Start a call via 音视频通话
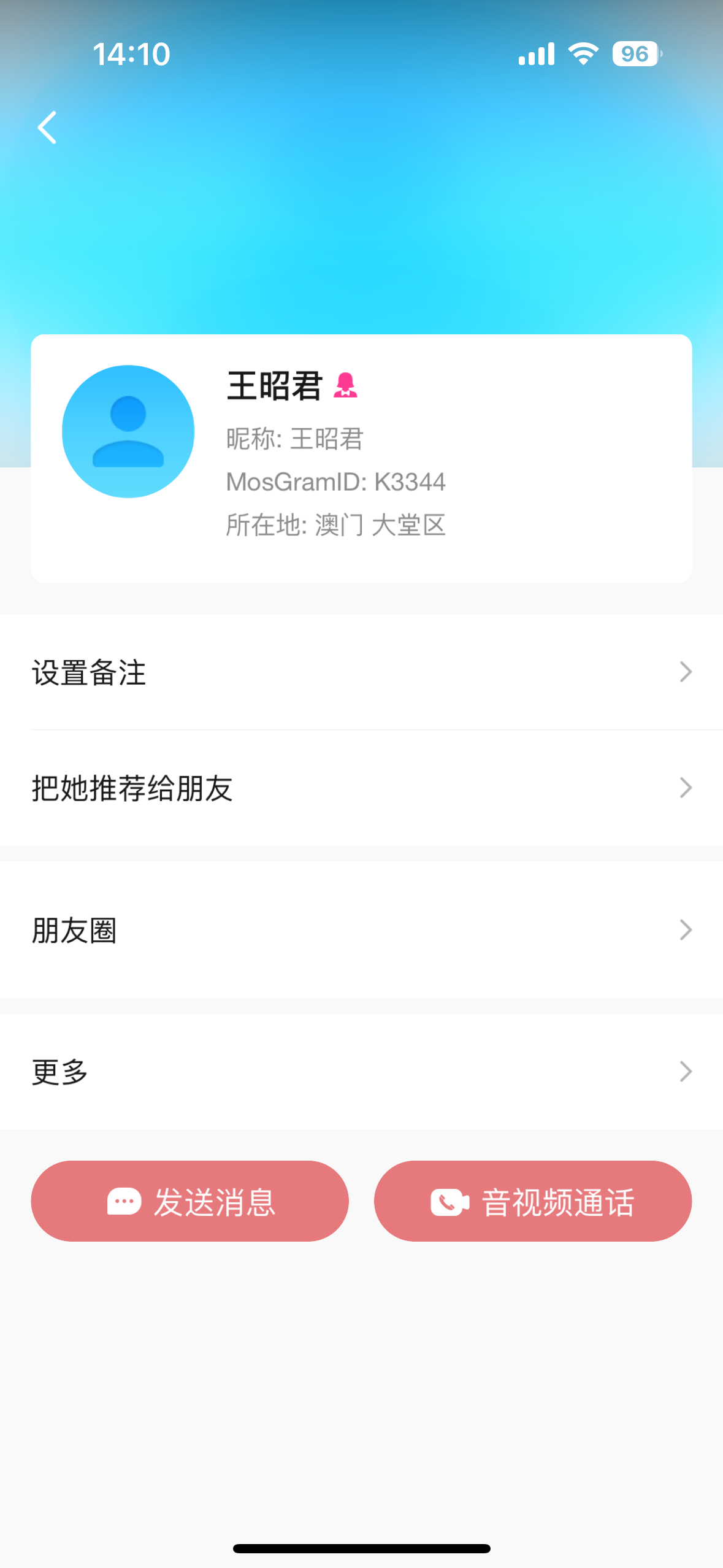 532,1201
